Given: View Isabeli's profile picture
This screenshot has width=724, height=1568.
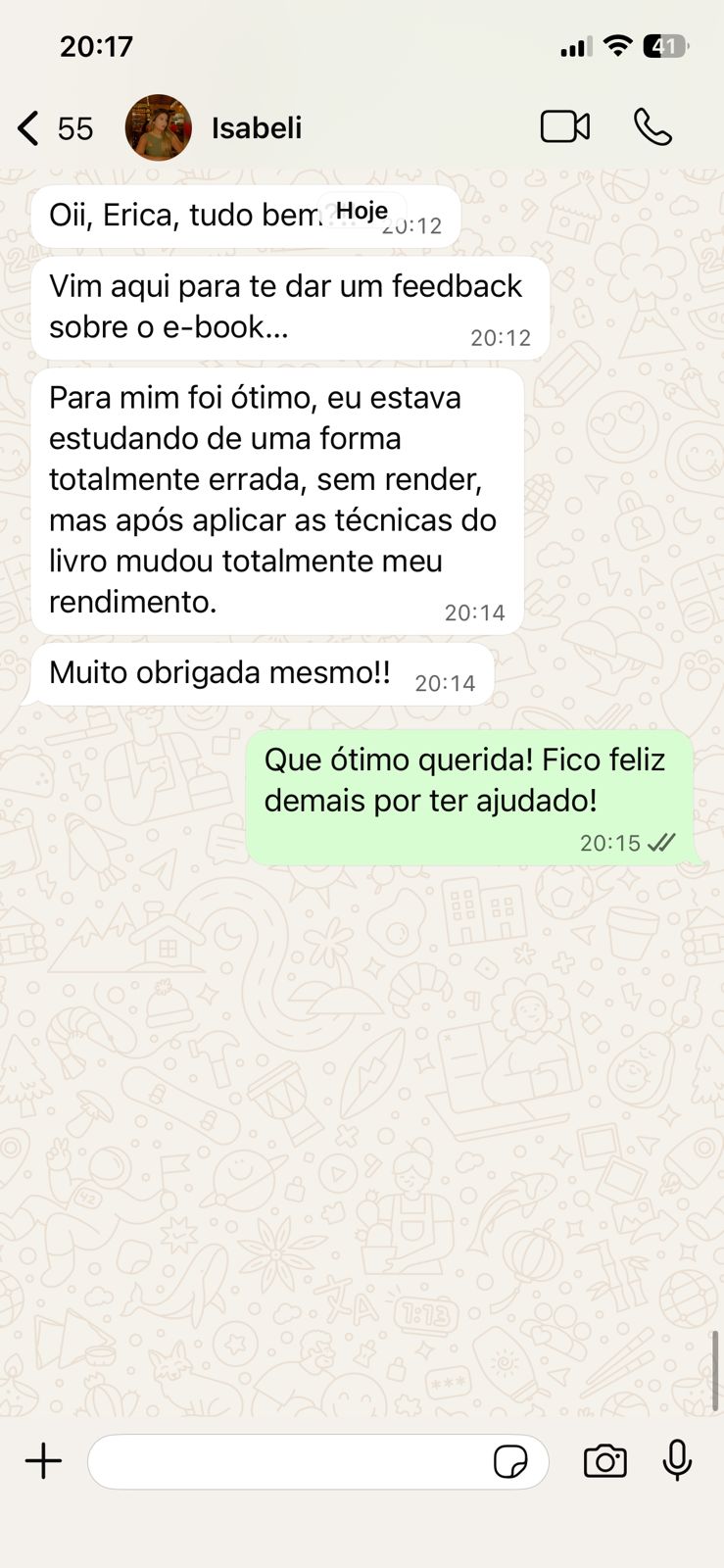Looking at the screenshot, I should [x=158, y=127].
